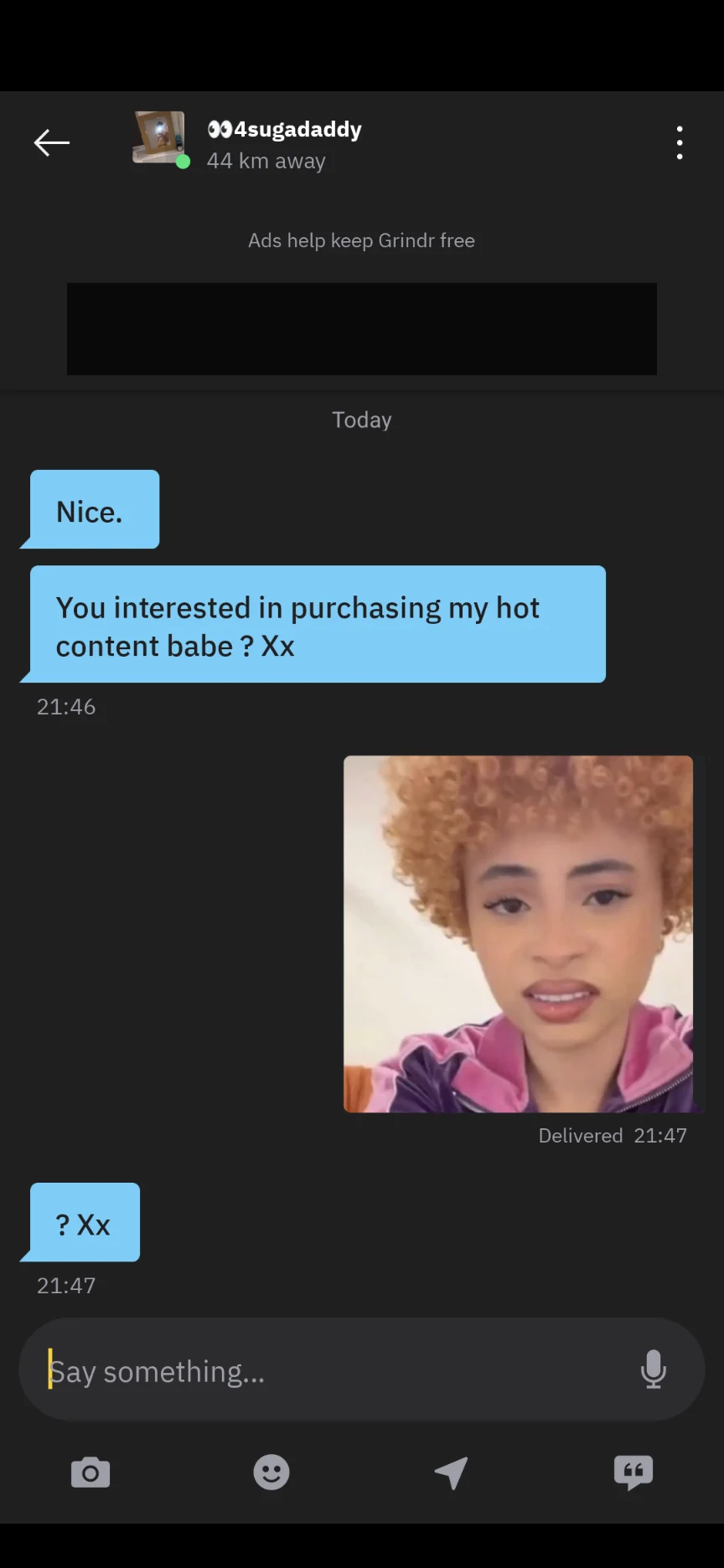This screenshot has height=1568, width=724.
Task: Open the sent photo in the chat
Action: click(518, 934)
